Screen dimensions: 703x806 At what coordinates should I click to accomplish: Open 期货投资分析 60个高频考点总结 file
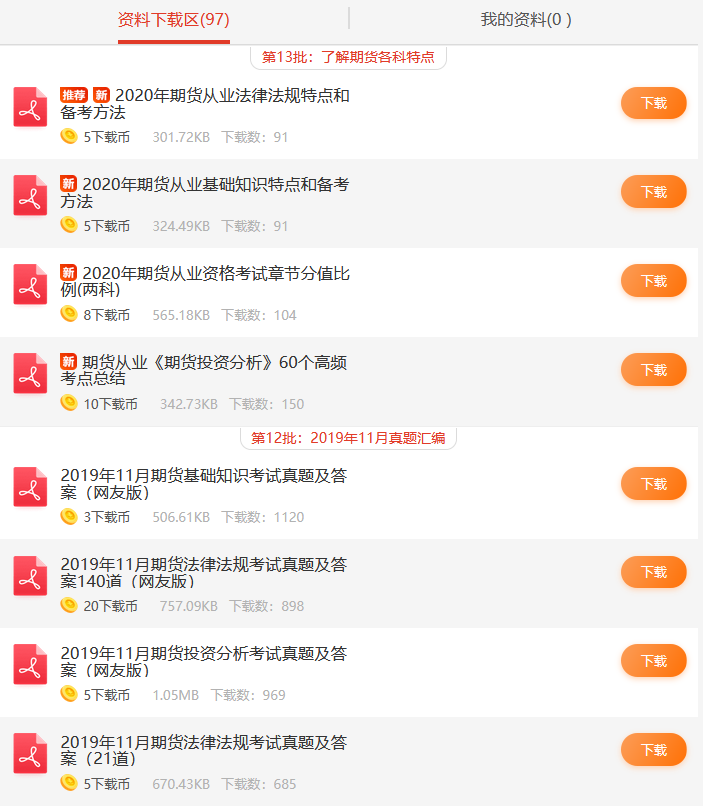[x=204, y=371]
